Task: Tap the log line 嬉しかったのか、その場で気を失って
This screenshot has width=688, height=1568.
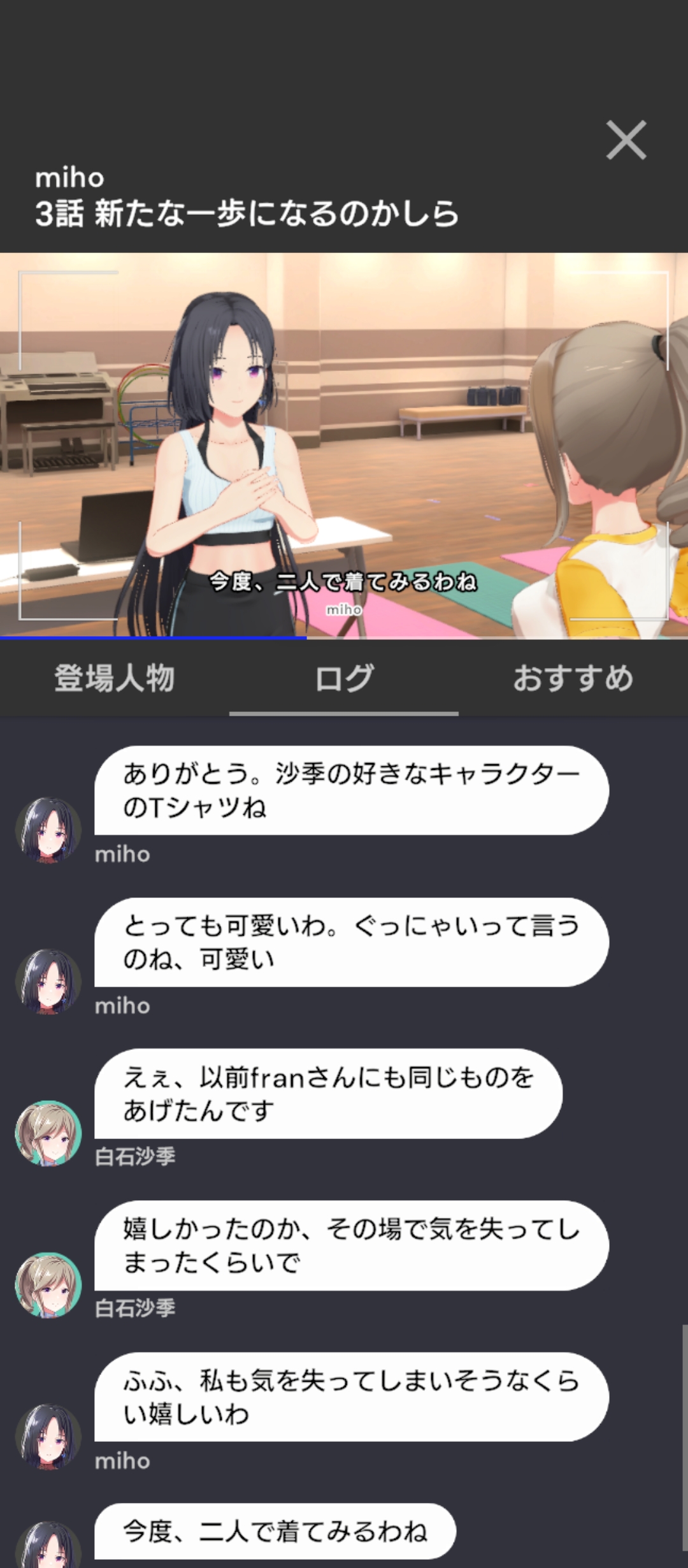Action: click(x=351, y=1245)
